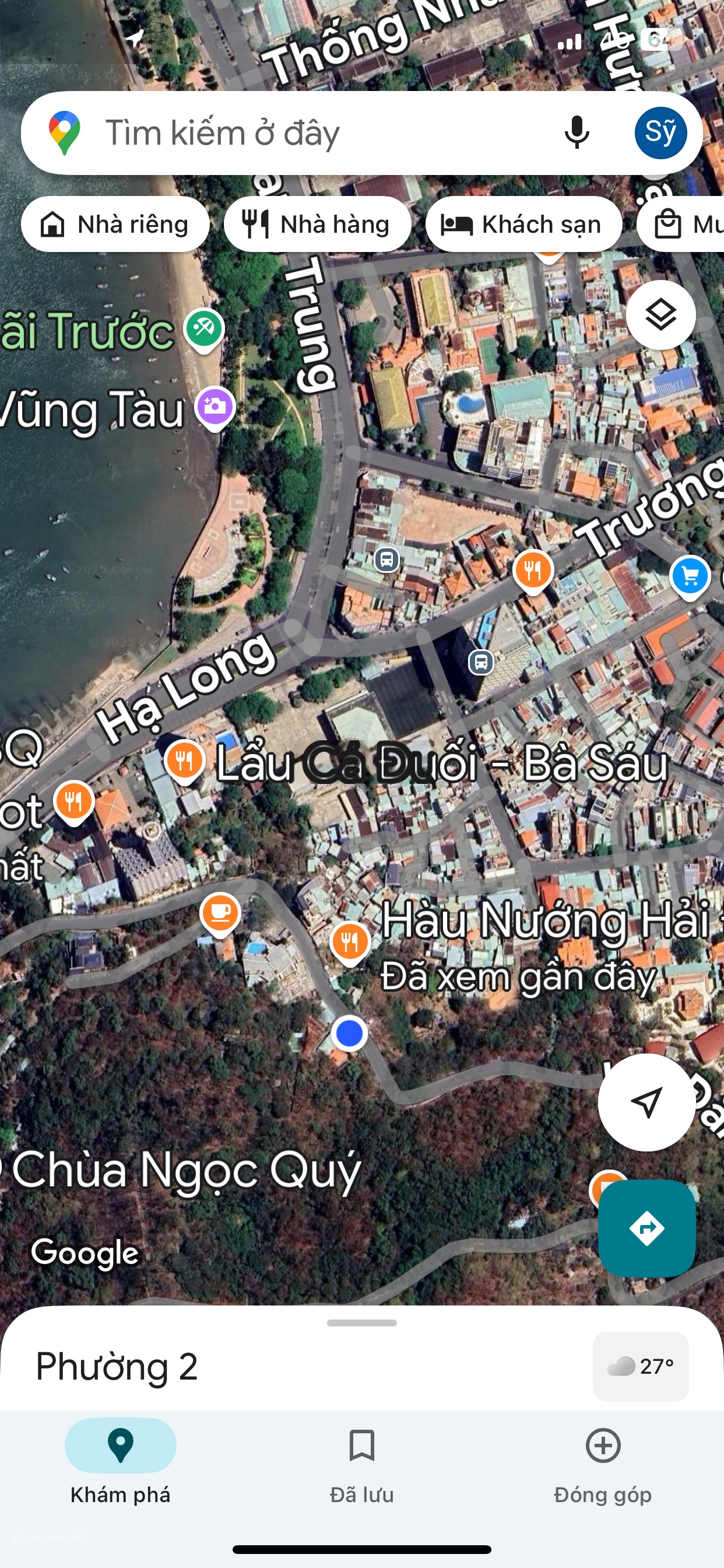
Task: Select the Nhà riêng chip
Action: [115, 225]
